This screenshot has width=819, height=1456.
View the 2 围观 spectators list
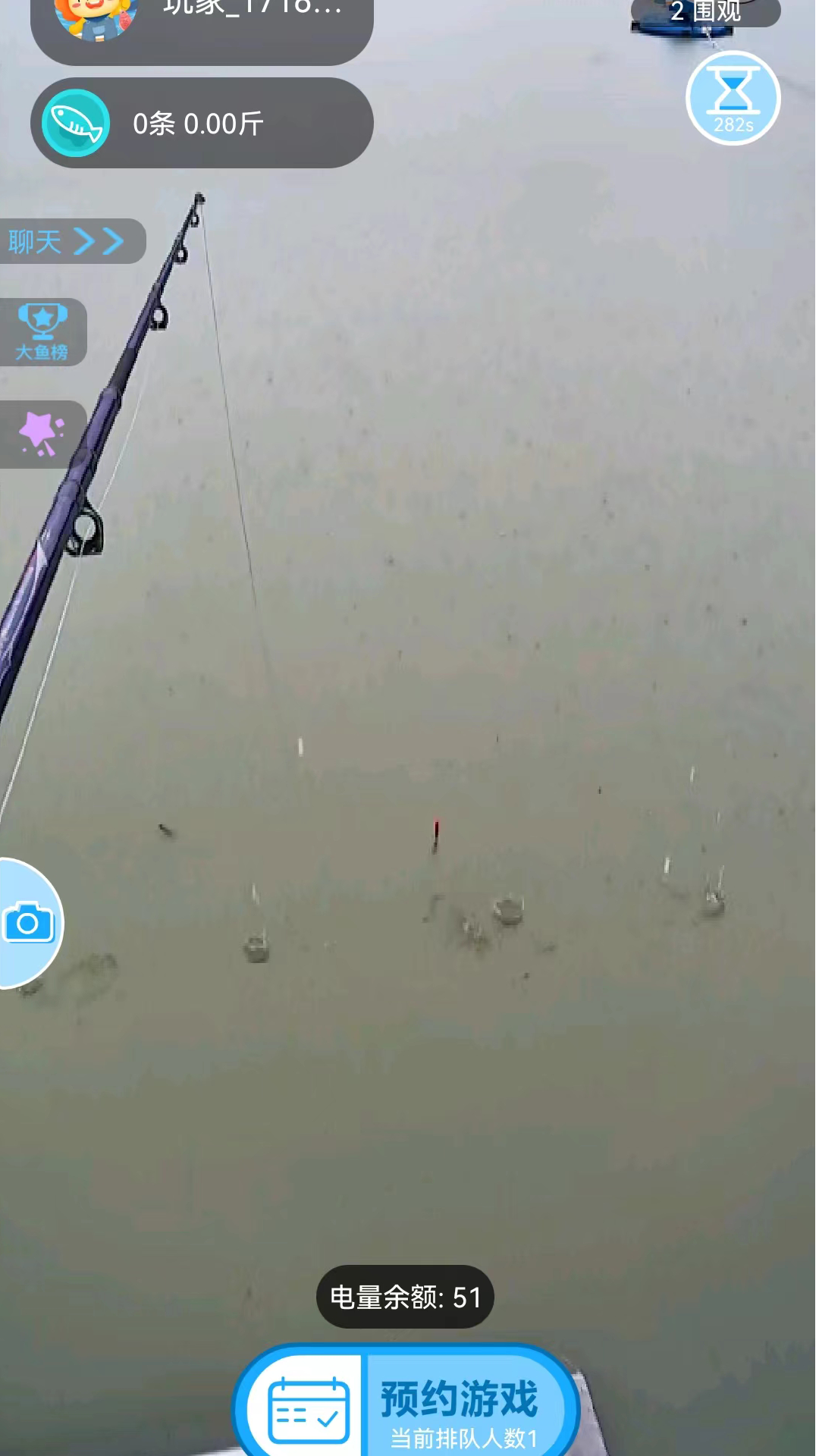point(705,12)
